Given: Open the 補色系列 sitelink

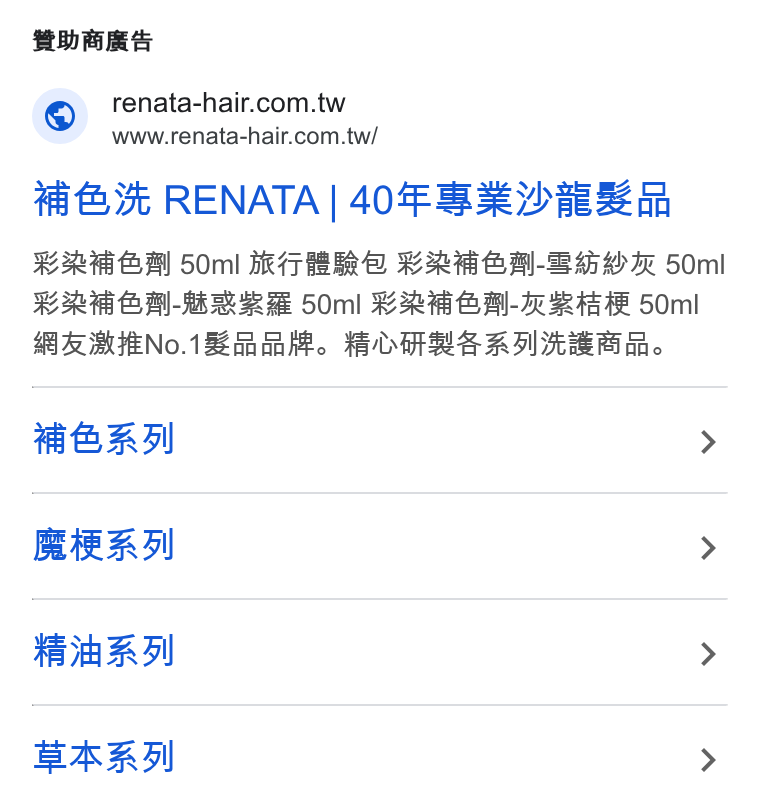Looking at the screenshot, I should pyautogui.click(x=380, y=440).
